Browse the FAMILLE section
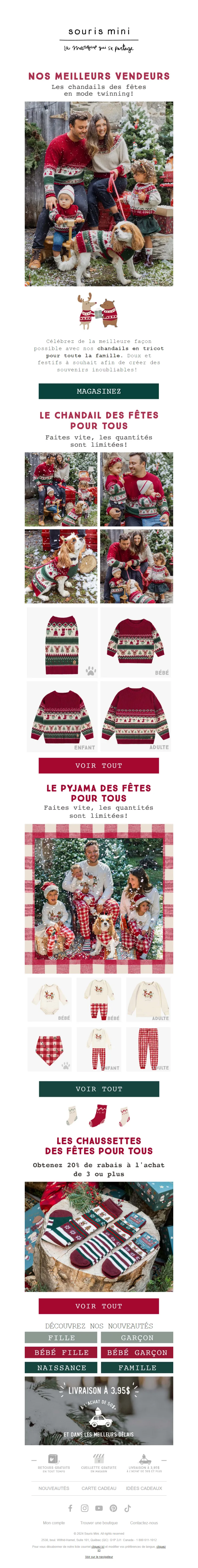The height and width of the screenshot is (1568, 198). pyautogui.click(x=137, y=1367)
